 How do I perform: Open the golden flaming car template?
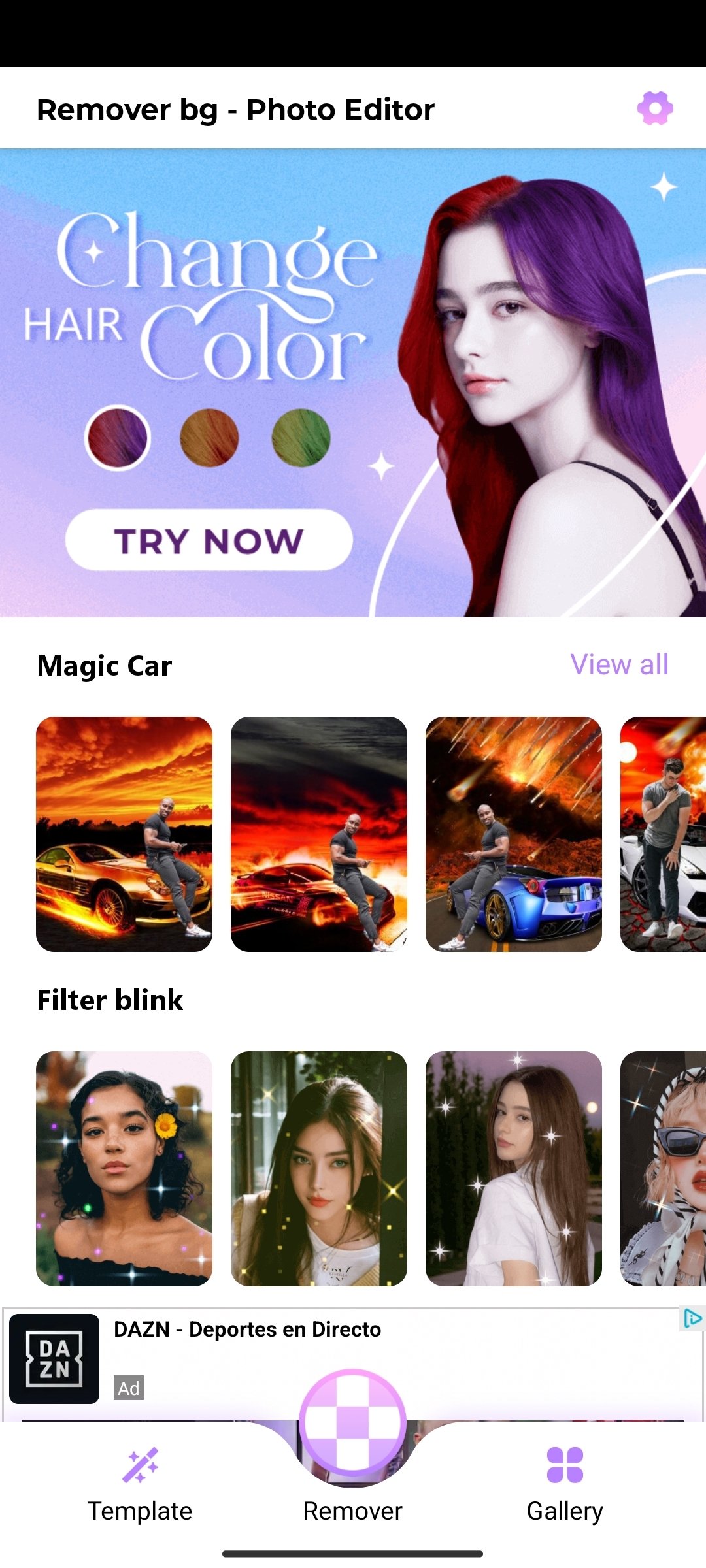pyautogui.click(x=124, y=834)
